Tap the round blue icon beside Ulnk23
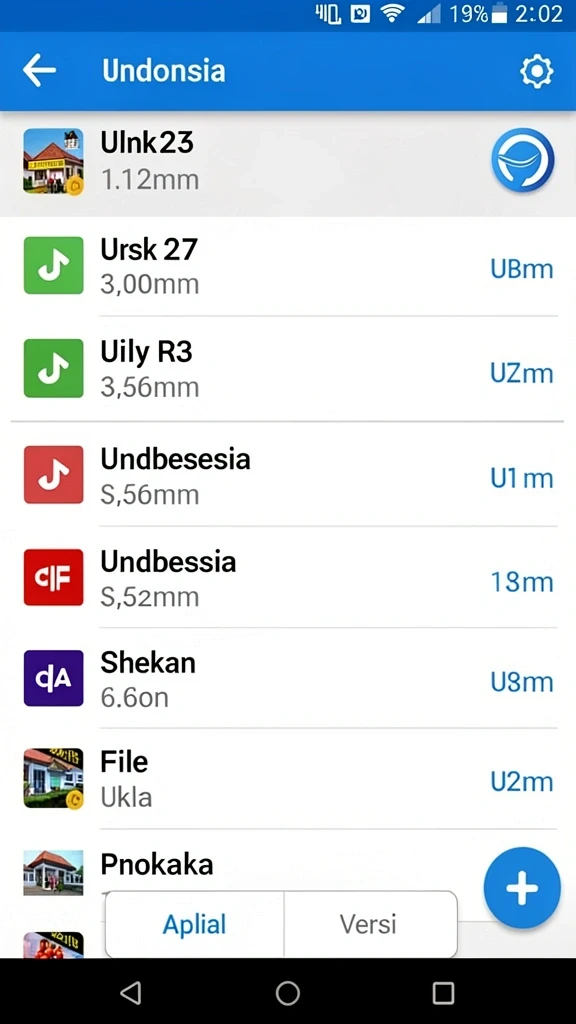Viewport: 576px width, 1024px height. [522, 161]
